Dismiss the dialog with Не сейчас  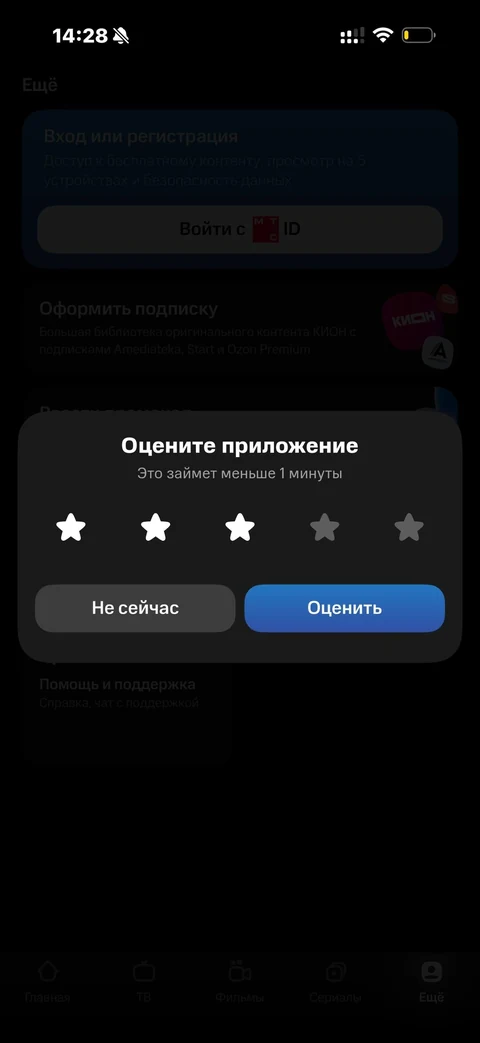(135, 608)
